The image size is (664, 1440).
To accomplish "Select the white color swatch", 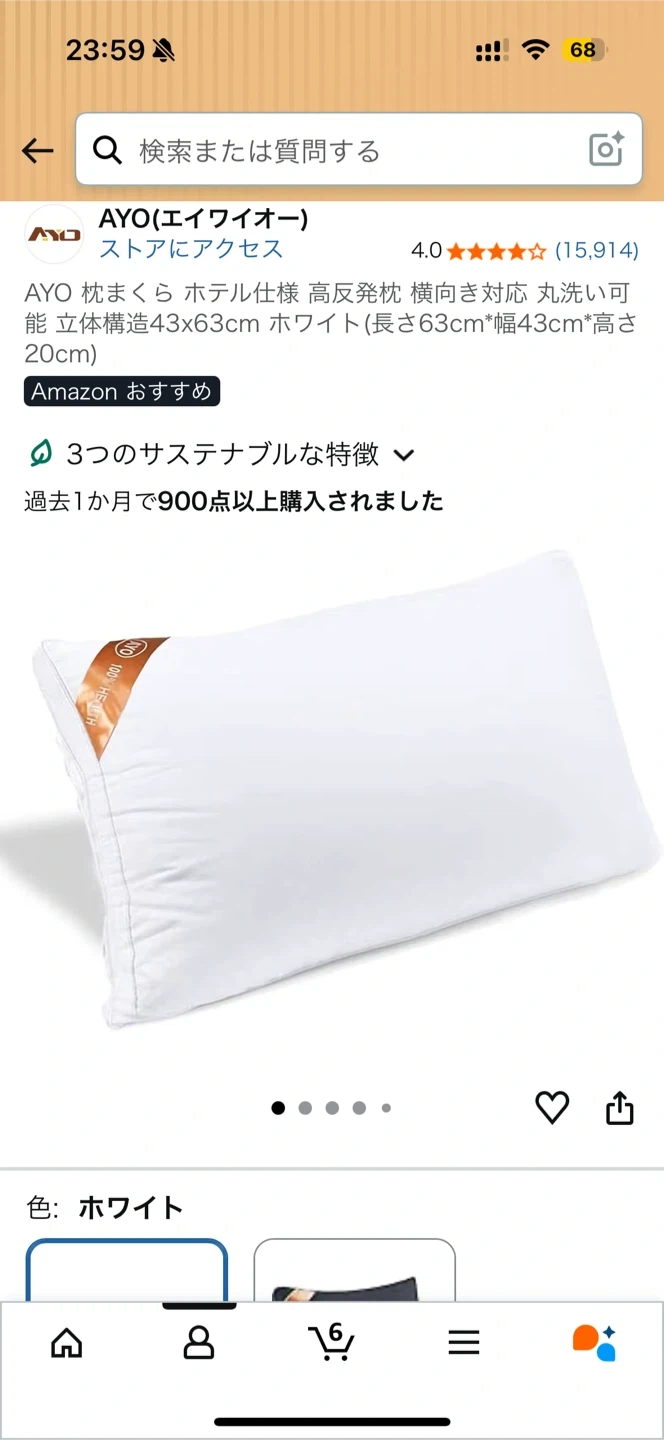I will 127,1270.
